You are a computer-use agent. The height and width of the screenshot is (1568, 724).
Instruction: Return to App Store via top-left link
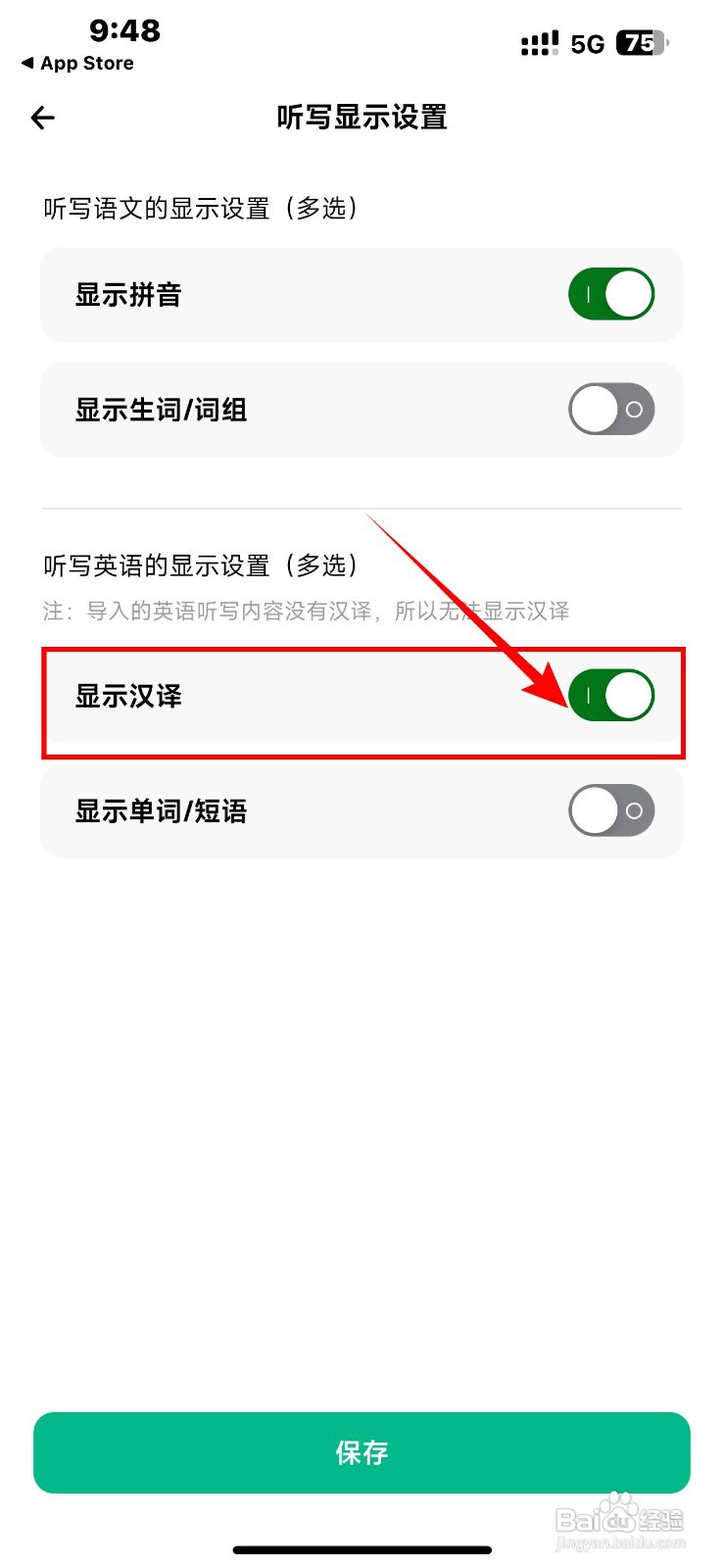(78, 63)
